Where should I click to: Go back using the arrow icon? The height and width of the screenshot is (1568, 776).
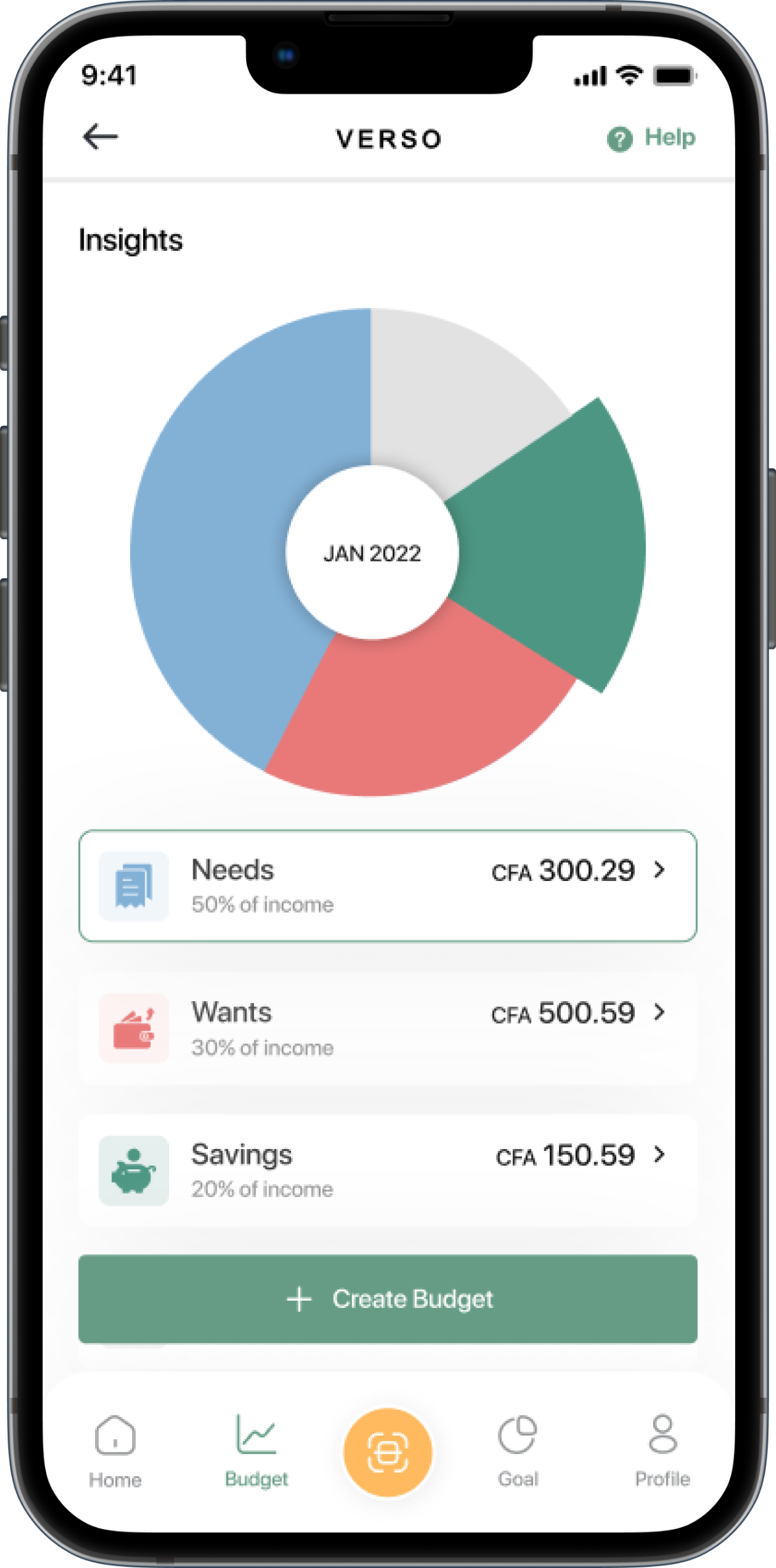coord(100,137)
